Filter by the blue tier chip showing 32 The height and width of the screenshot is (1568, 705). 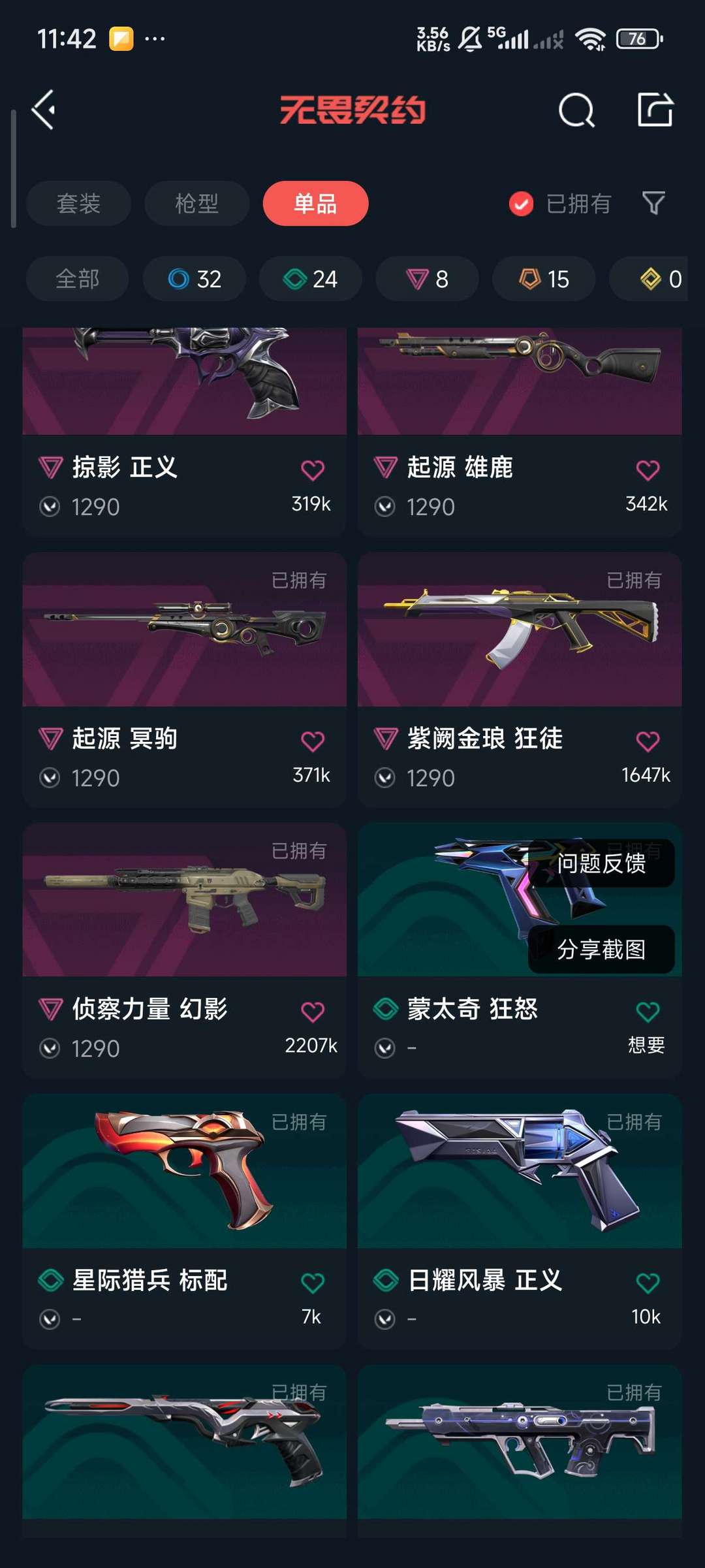(x=195, y=279)
